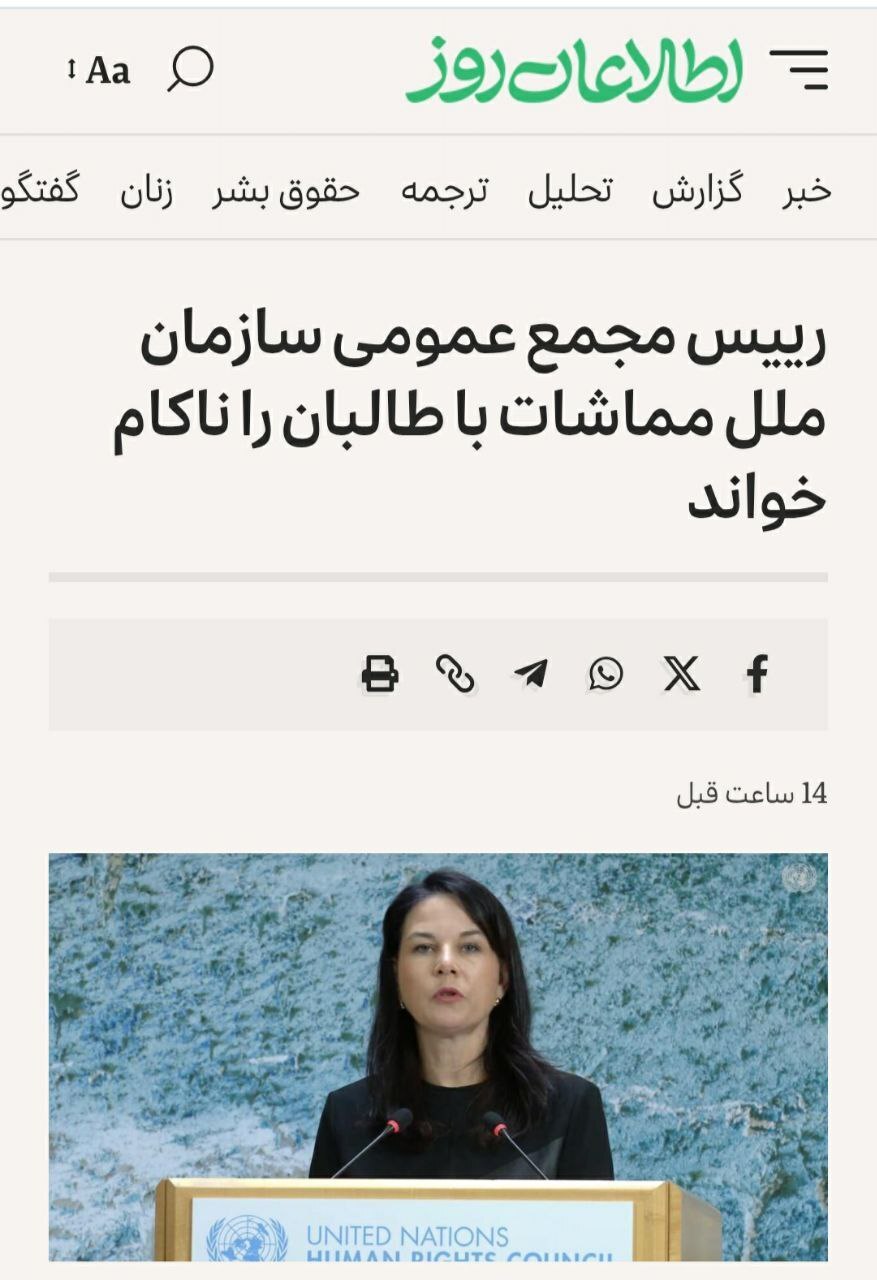Open the hamburger menu
The image size is (877, 1280).
(799, 70)
